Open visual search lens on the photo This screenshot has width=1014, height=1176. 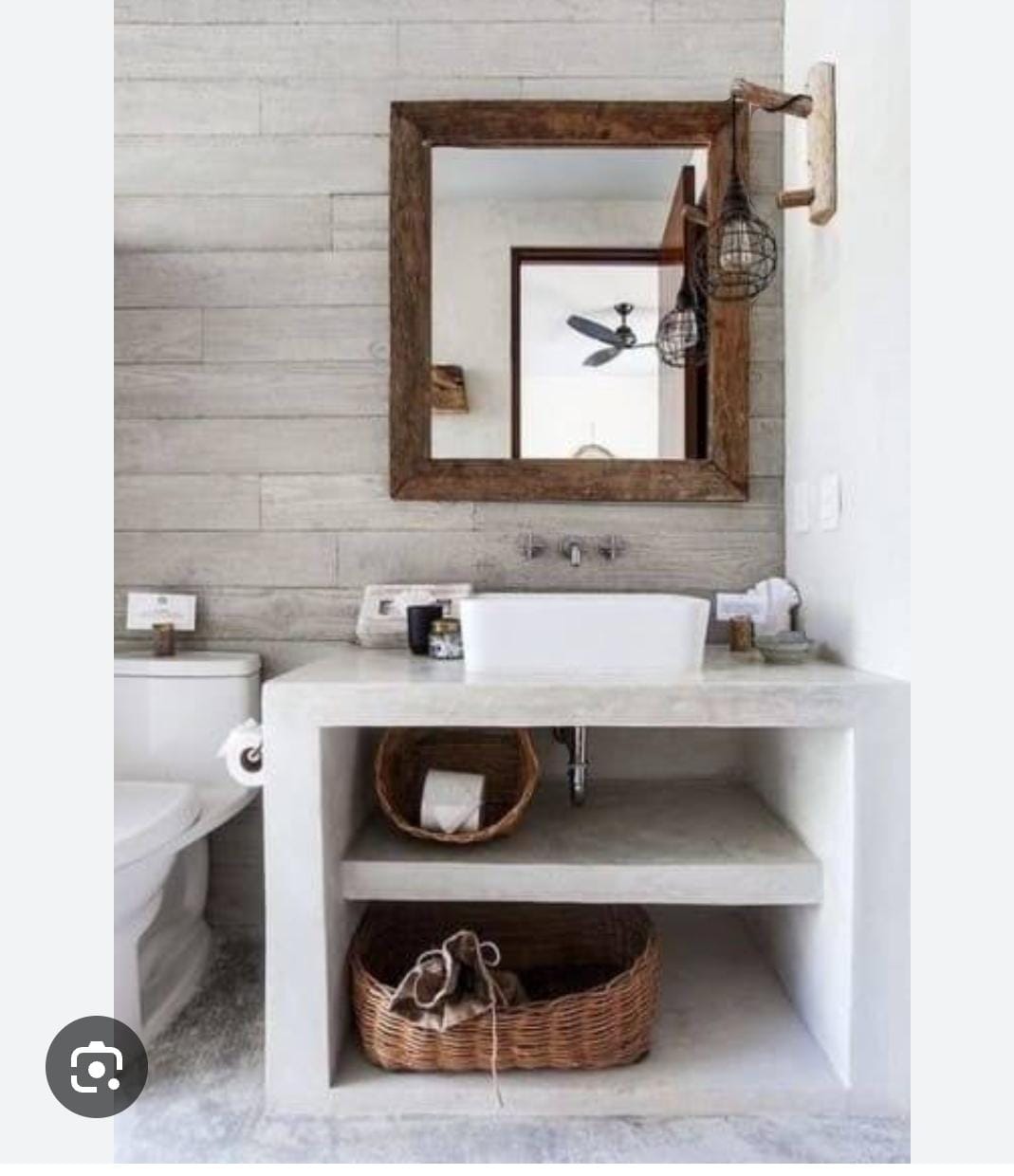pos(97,1067)
